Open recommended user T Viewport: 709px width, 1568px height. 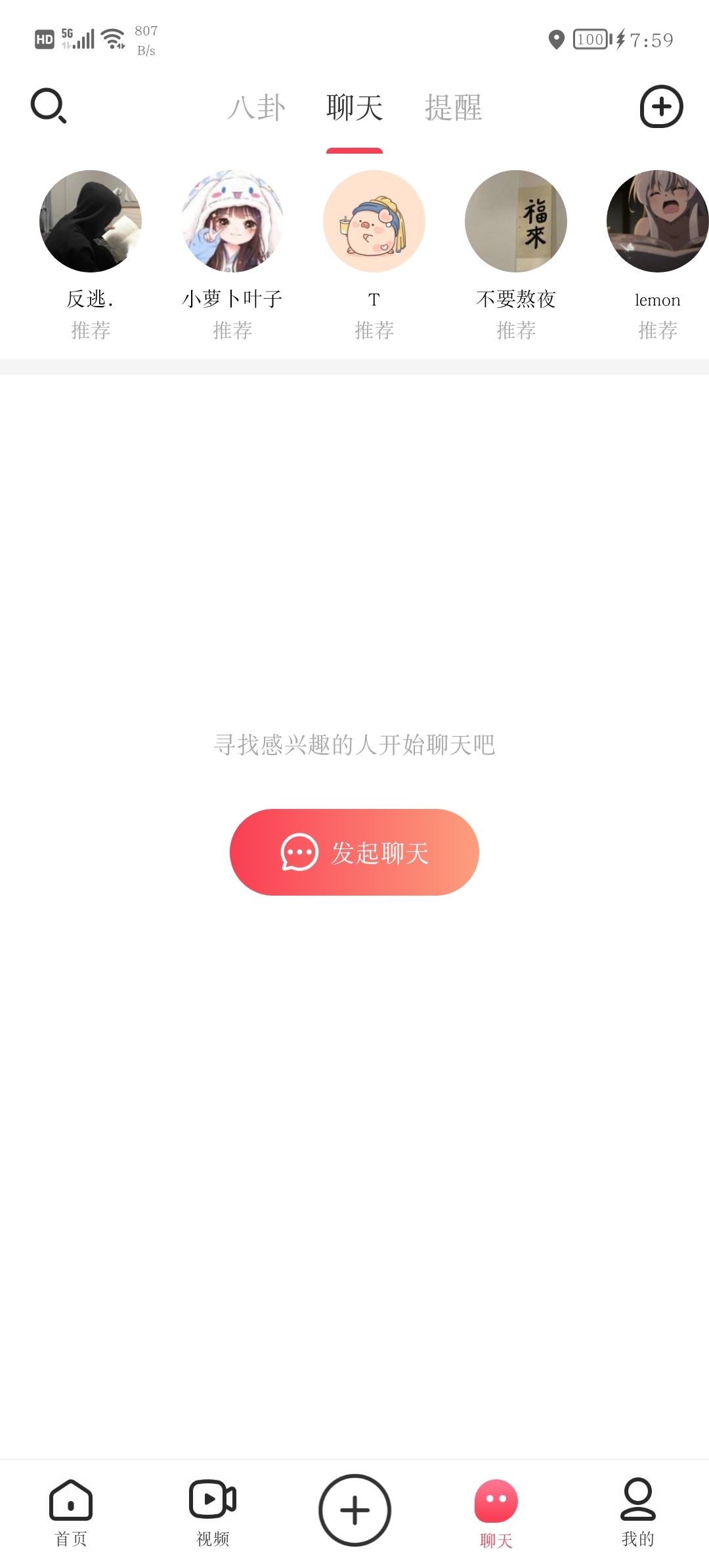coord(374,221)
